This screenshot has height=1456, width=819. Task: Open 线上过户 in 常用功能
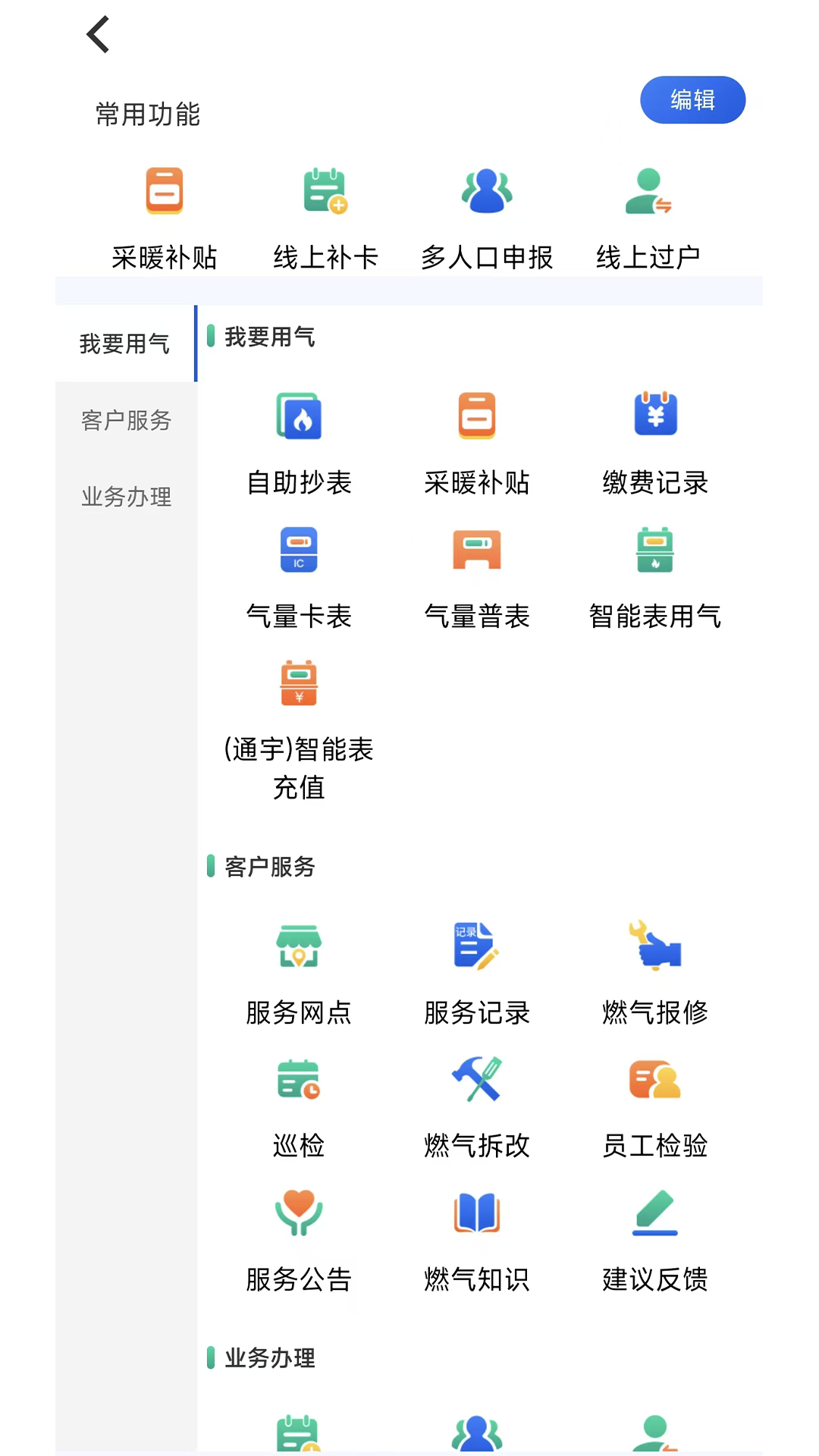(648, 216)
